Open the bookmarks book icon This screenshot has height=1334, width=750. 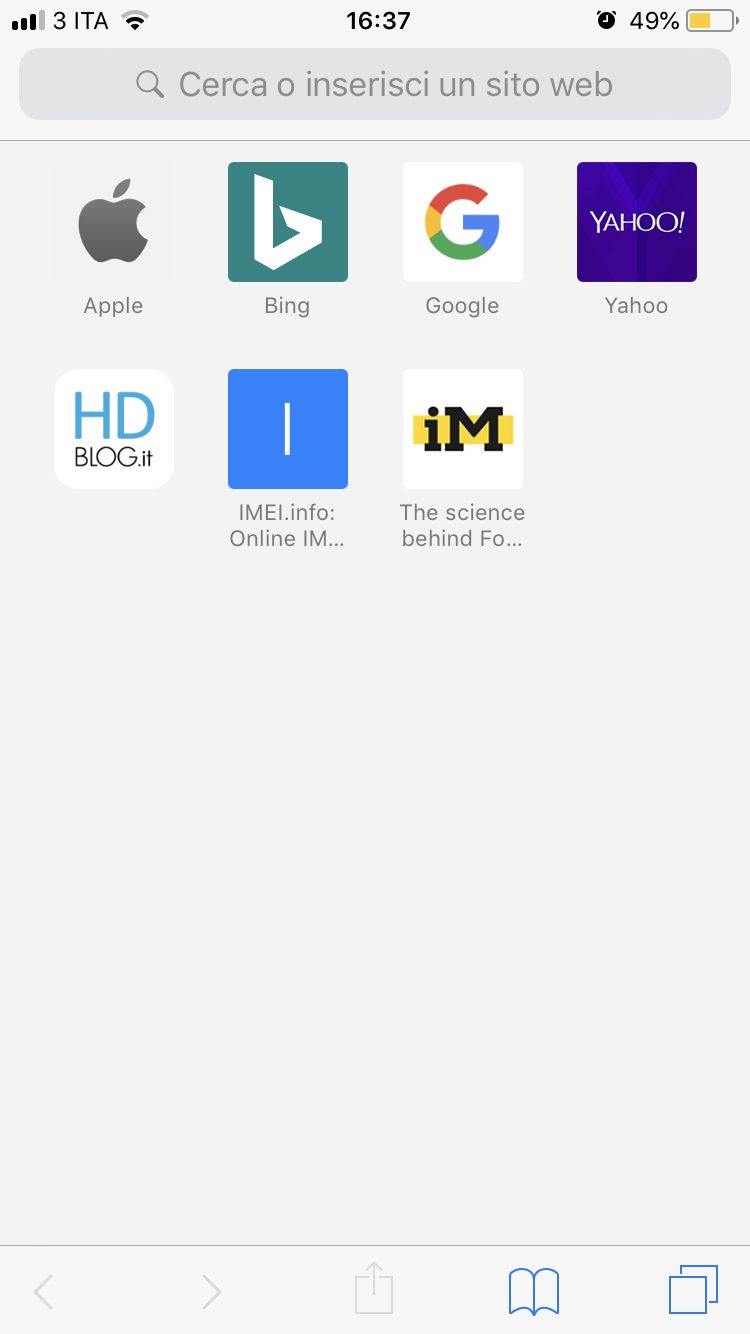pos(534,1291)
